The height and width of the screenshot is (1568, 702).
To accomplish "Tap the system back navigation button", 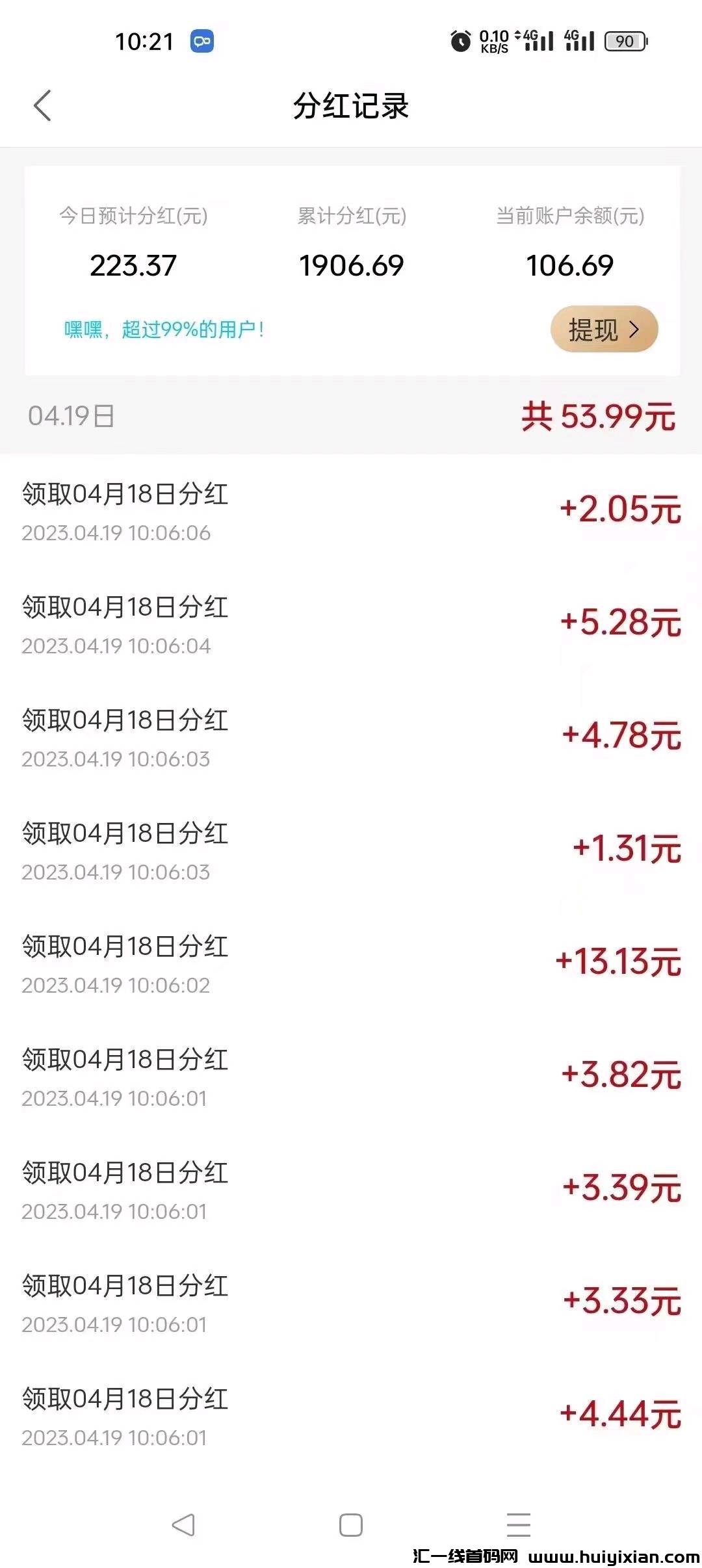I will click(183, 1524).
